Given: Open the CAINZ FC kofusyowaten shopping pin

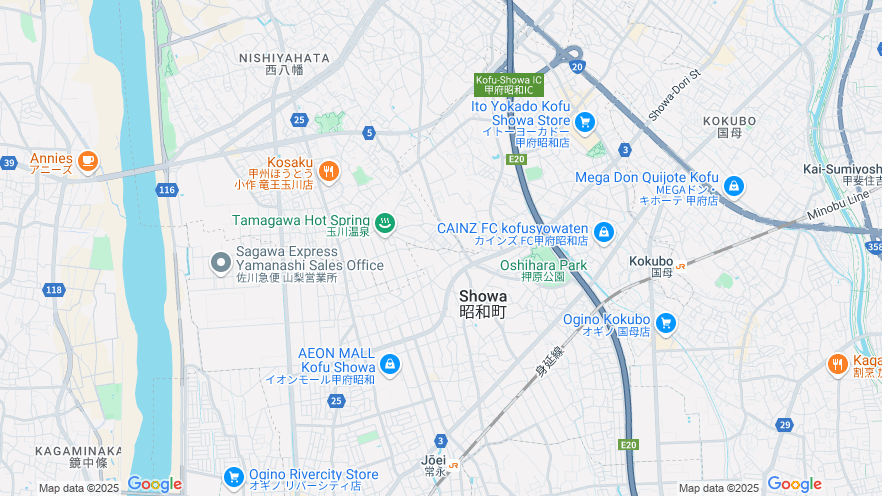Looking at the screenshot, I should 603,232.
